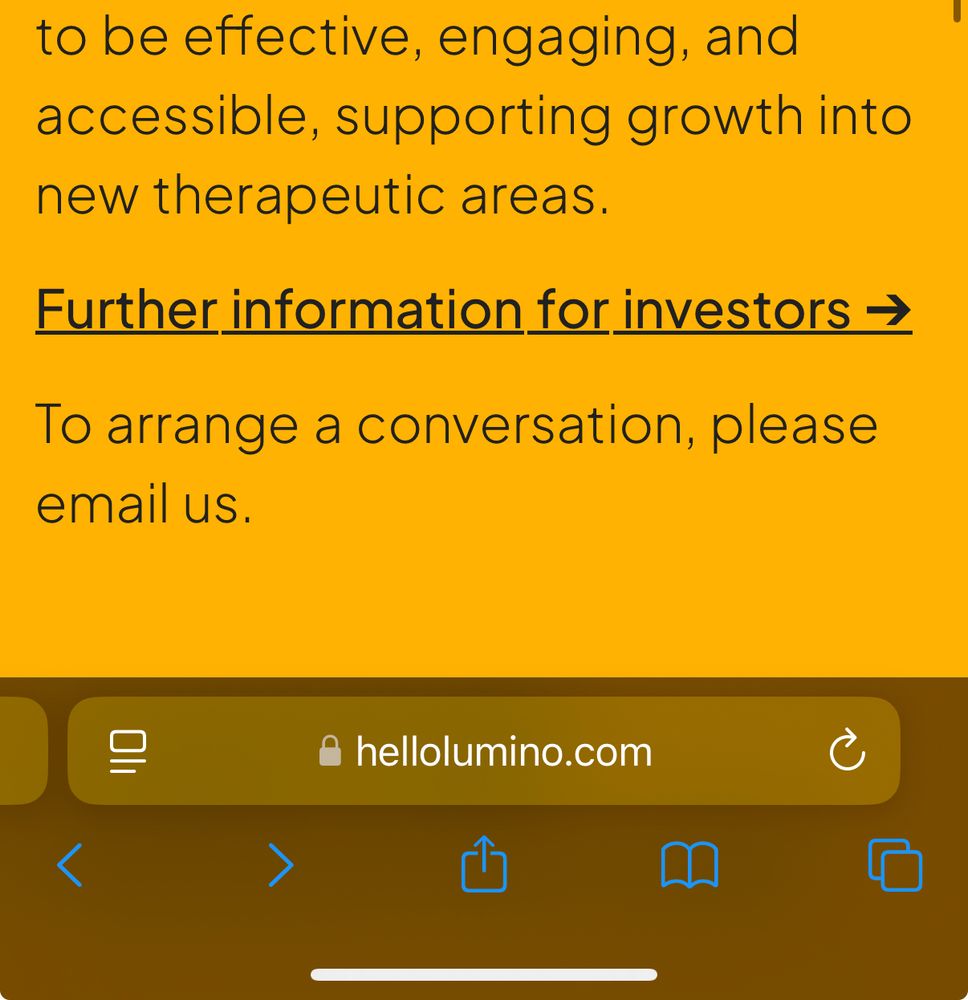Open Further information for investors link
968x1000 pixels.
473,310
